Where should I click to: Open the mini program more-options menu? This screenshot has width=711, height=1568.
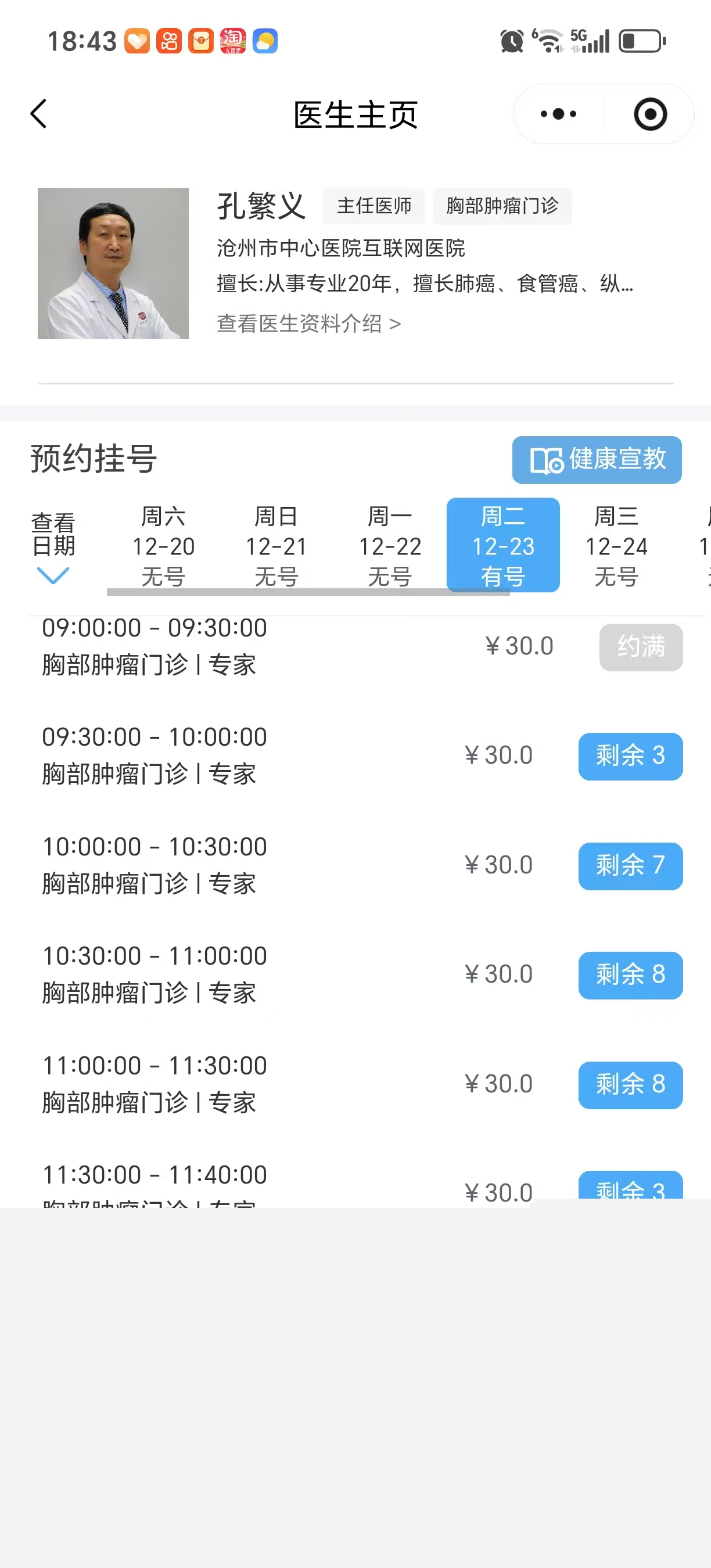click(558, 114)
